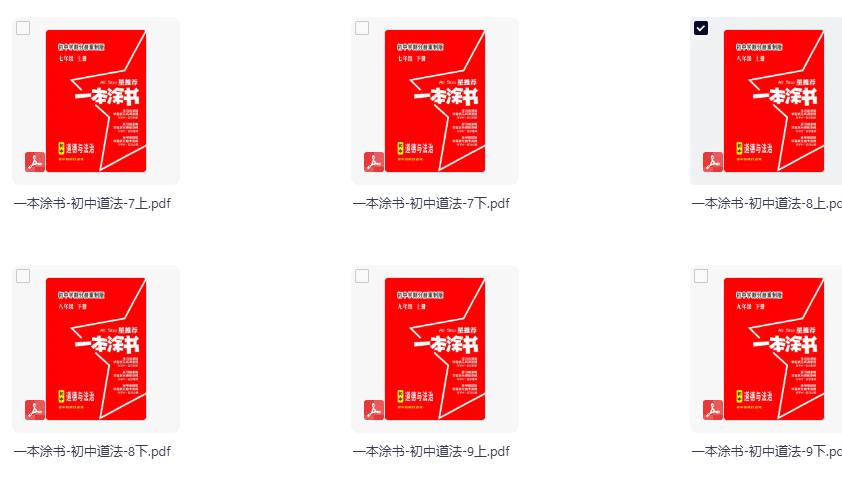Open 一本涂书-初中道法-9下 PDF file
The width and height of the screenshot is (842, 496).
773,349
